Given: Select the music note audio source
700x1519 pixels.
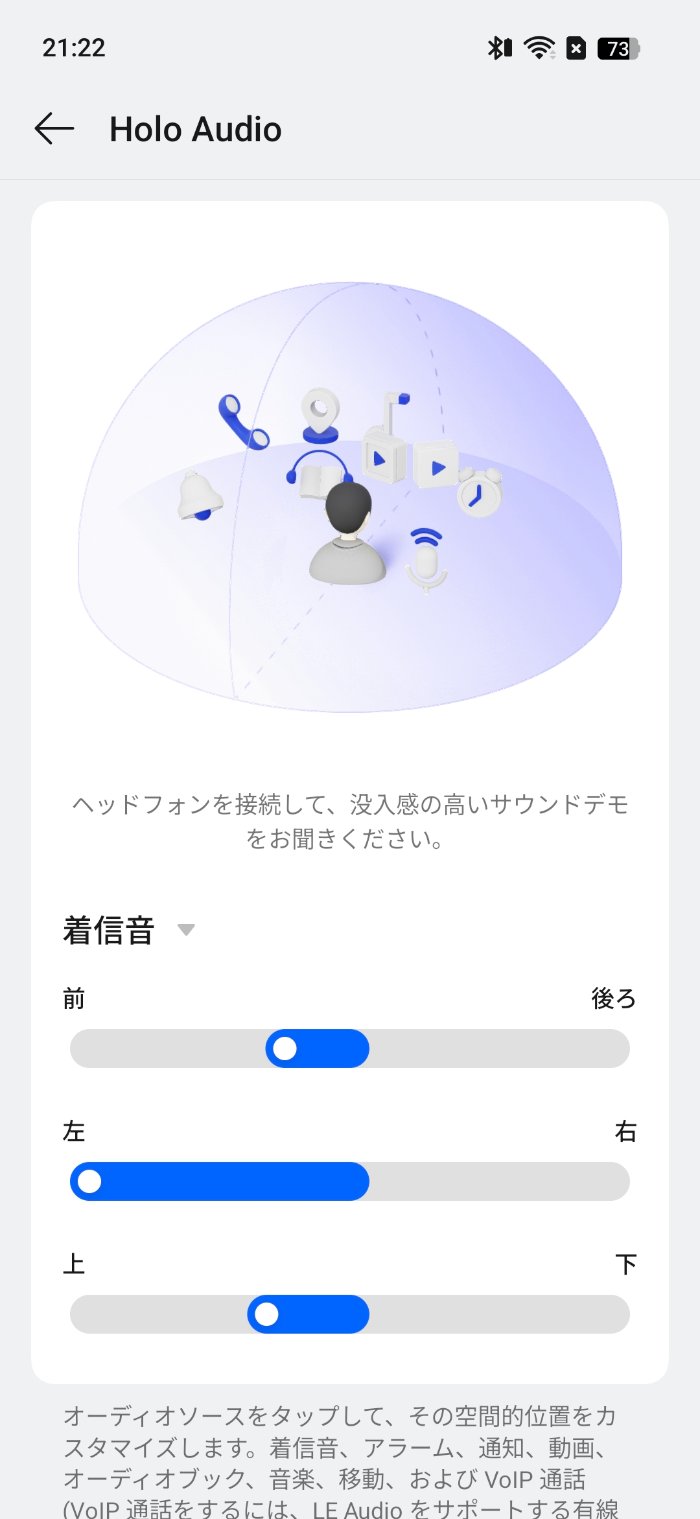Looking at the screenshot, I should coord(395,410).
